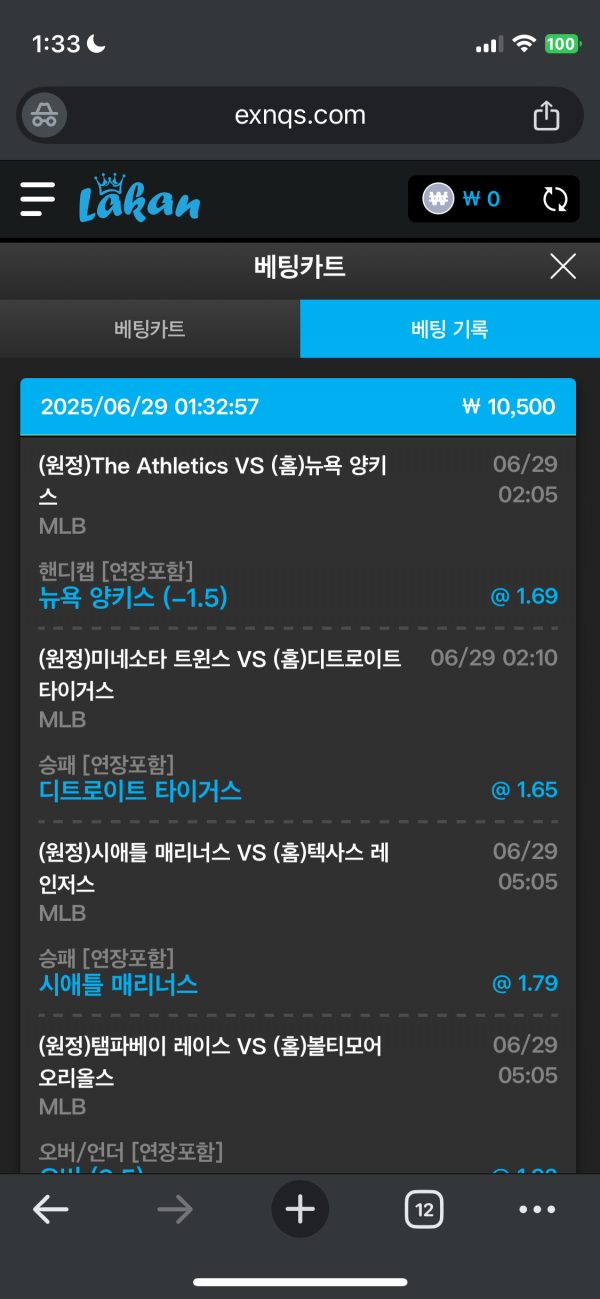Tap the Lakan logo
The width and height of the screenshot is (600, 1299).
click(x=139, y=198)
